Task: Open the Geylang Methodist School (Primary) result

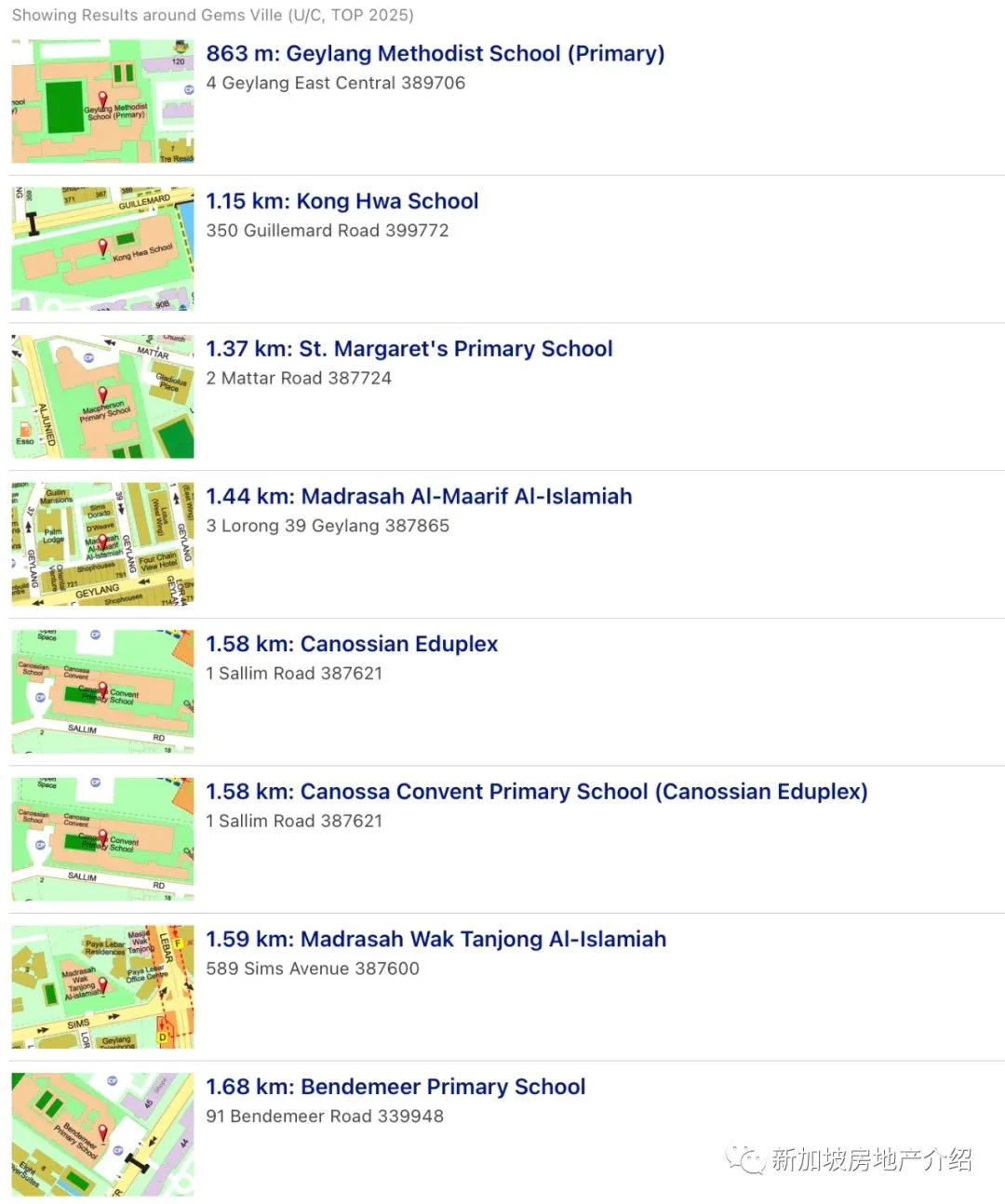Action: pyautogui.click(x=435, y=54)
